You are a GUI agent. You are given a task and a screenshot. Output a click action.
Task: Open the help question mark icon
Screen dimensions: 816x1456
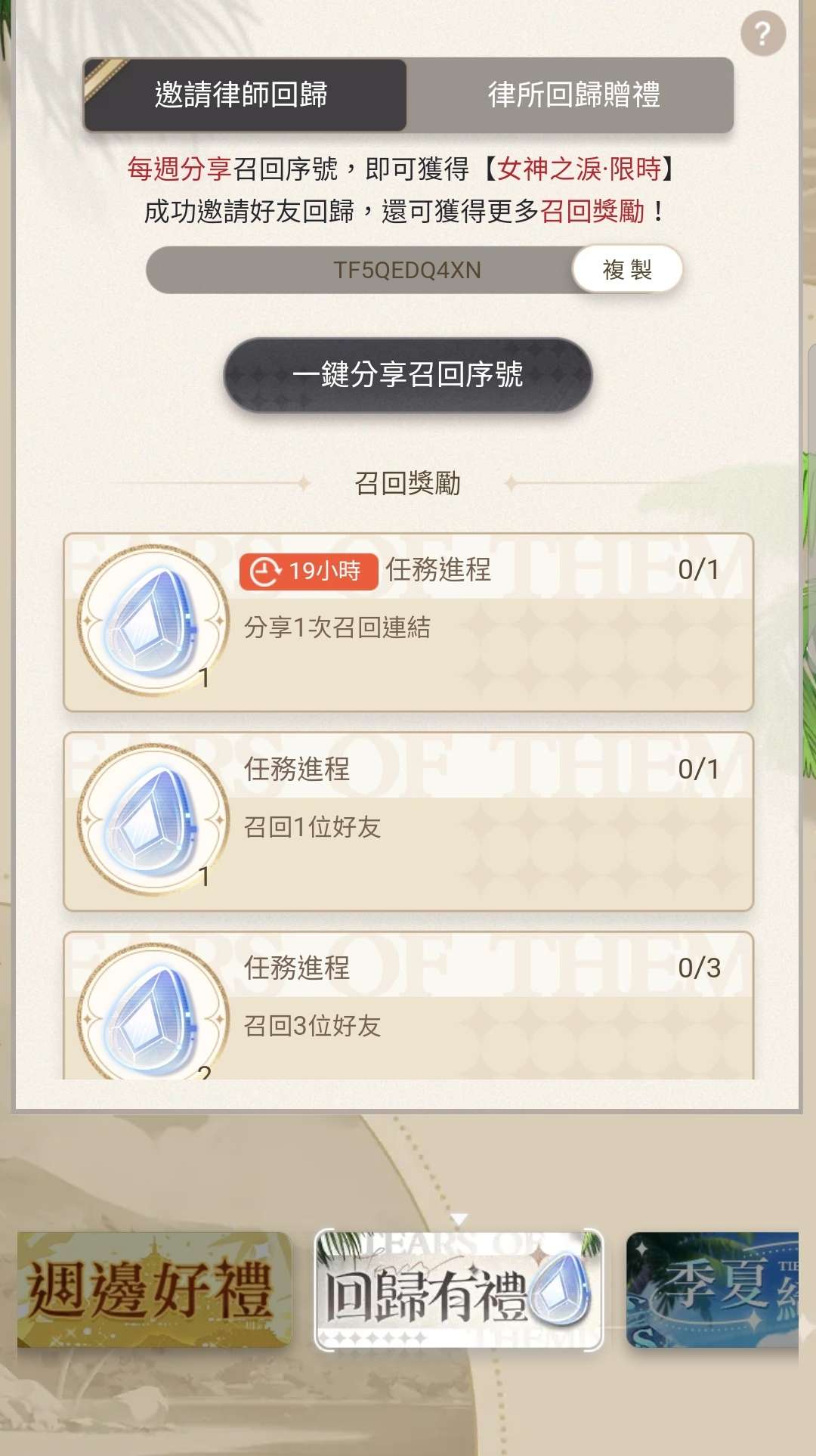click(x=762, y=34)
